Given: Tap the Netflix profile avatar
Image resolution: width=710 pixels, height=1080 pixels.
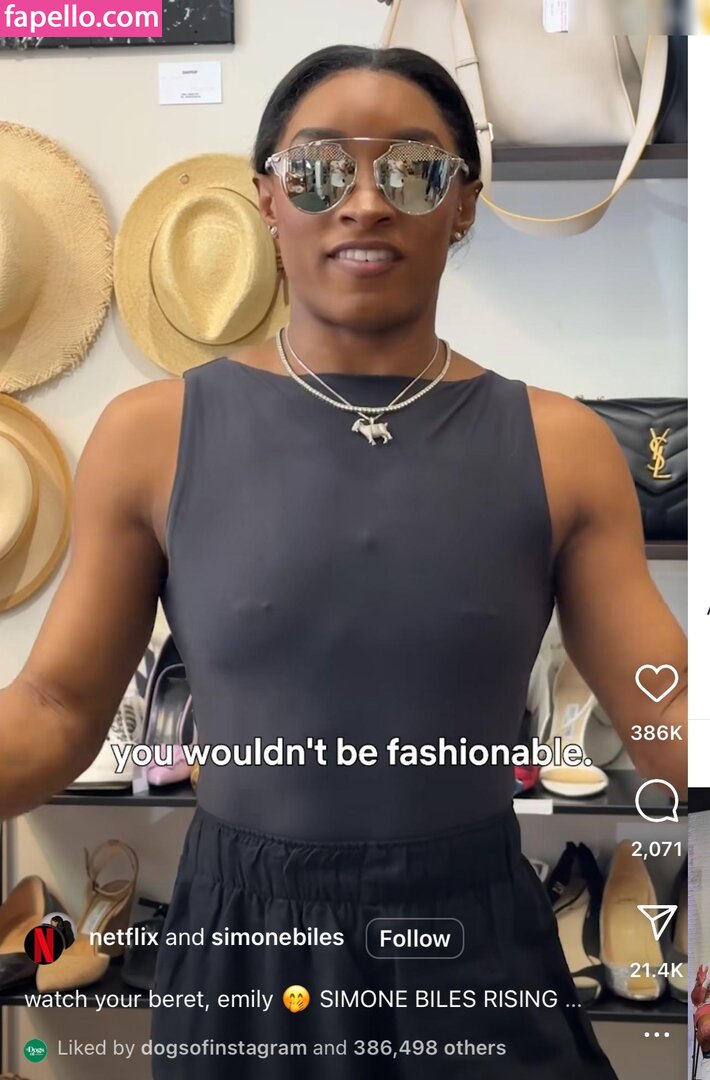Looking at the screenshot, I should tap(44, 943).
